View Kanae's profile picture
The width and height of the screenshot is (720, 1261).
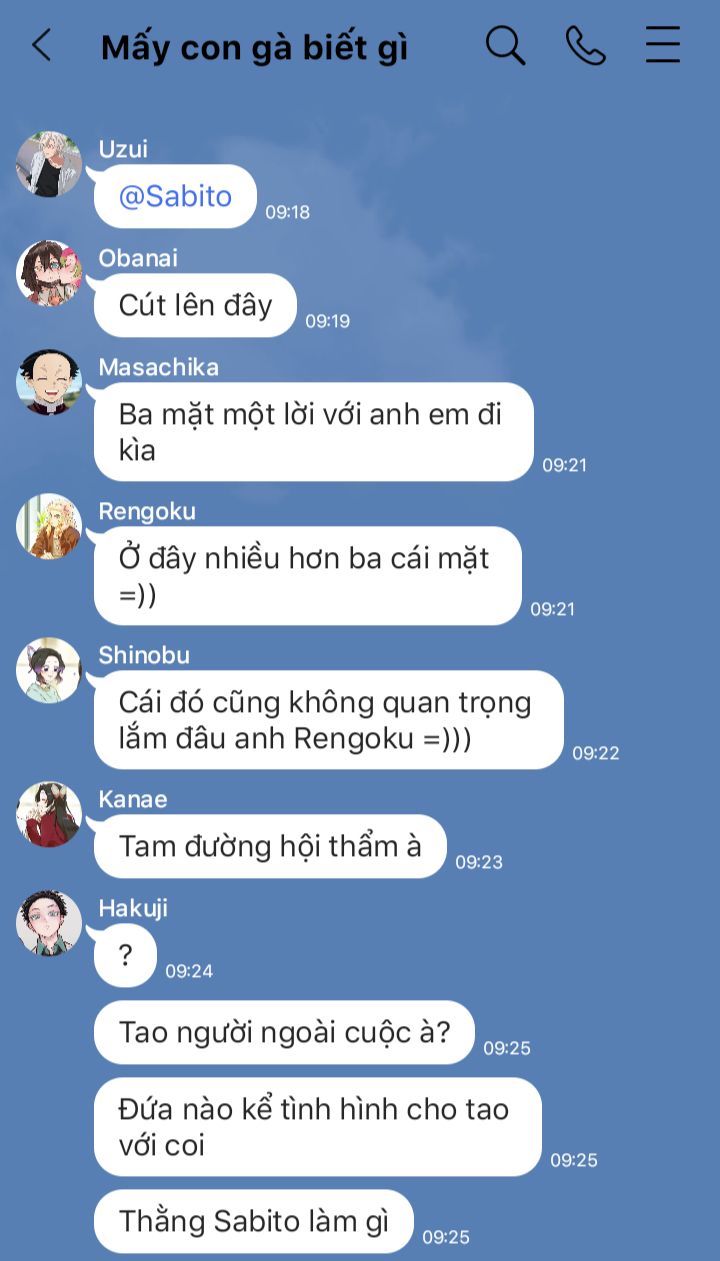click(x=49, y=814)
